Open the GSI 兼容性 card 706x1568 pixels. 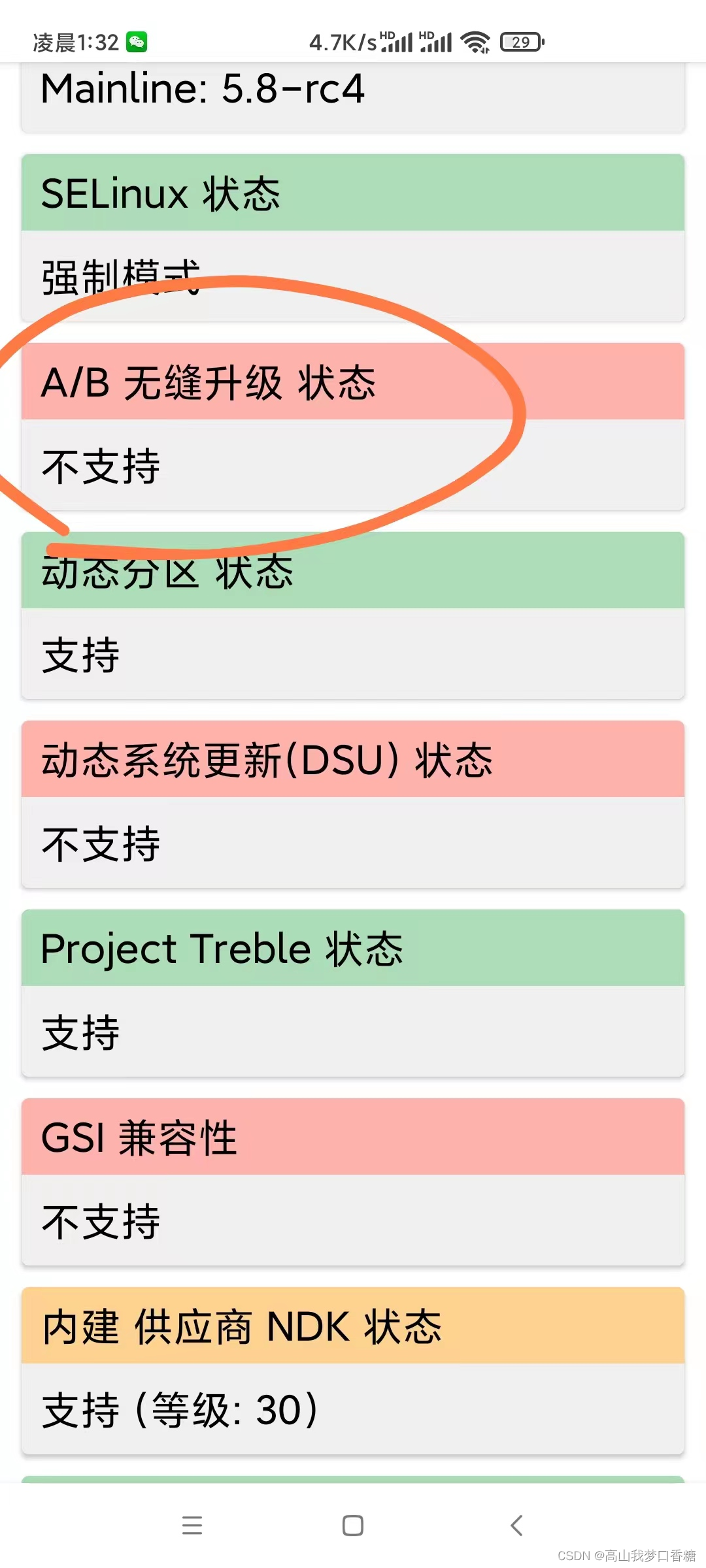(353, 1182)
